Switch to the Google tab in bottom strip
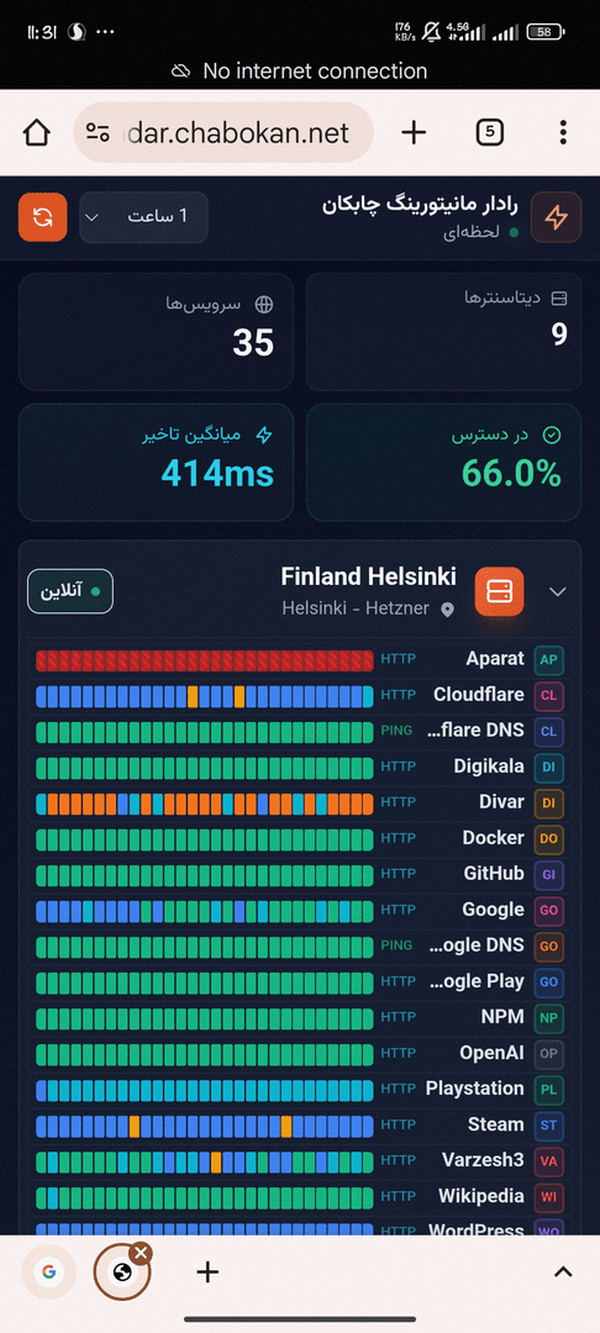This screenshot has height=1333, width=600. (x=48, y=1272)
